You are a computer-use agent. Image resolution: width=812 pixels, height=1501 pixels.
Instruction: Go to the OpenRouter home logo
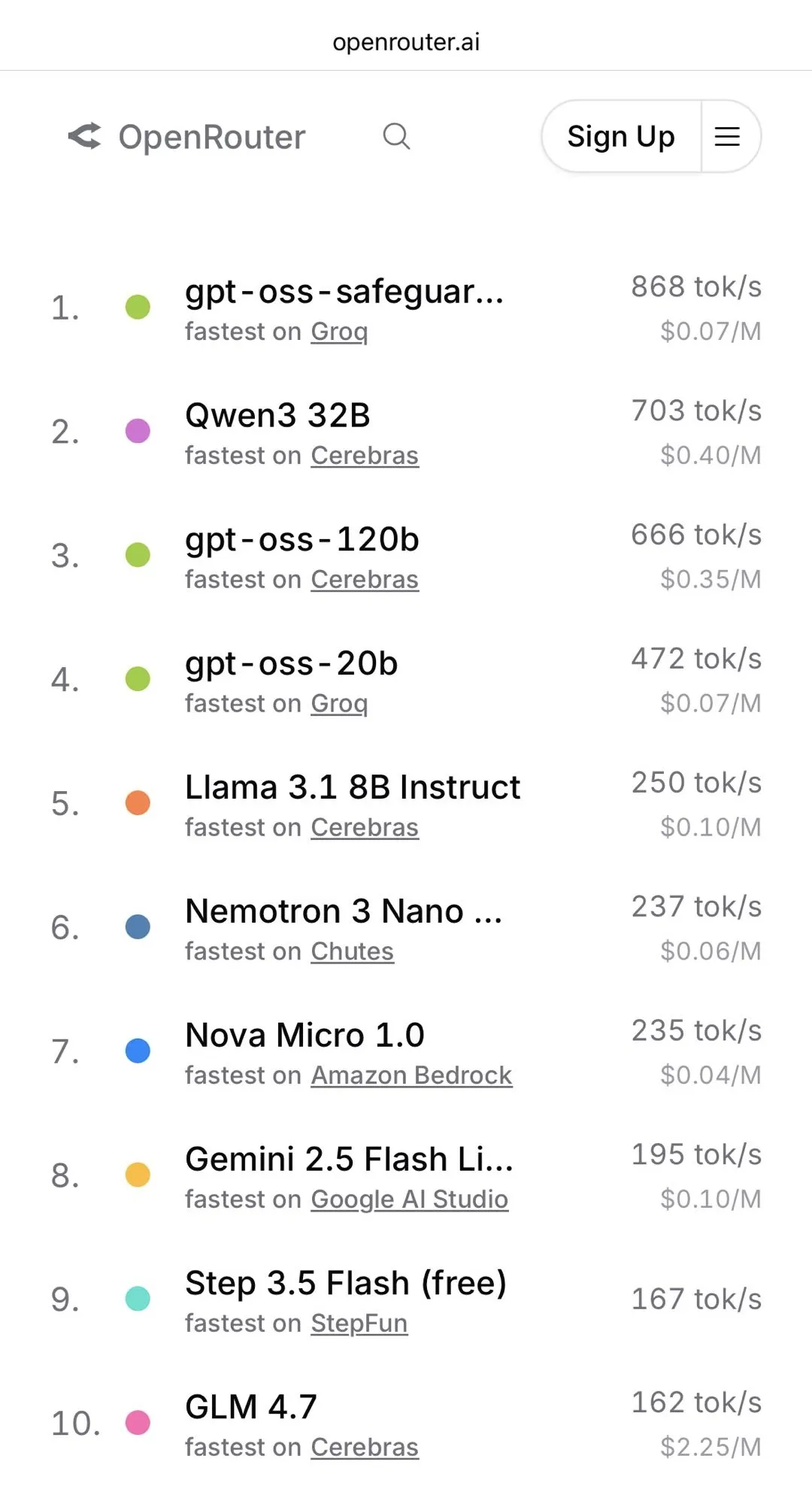[187, 137]
